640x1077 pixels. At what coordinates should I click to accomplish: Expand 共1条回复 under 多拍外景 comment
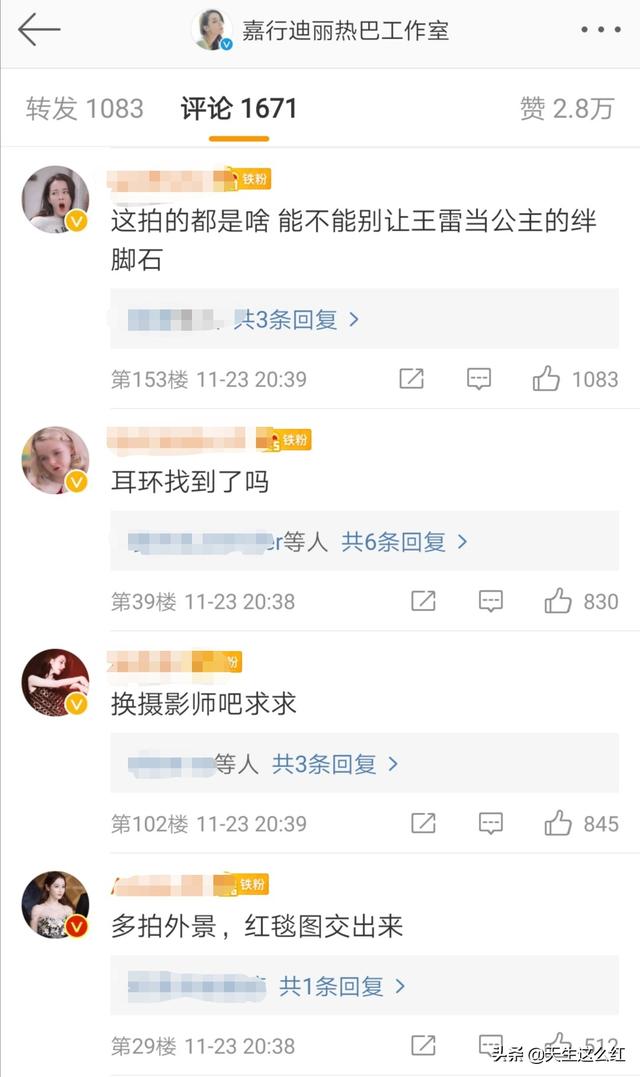[342, 987]
